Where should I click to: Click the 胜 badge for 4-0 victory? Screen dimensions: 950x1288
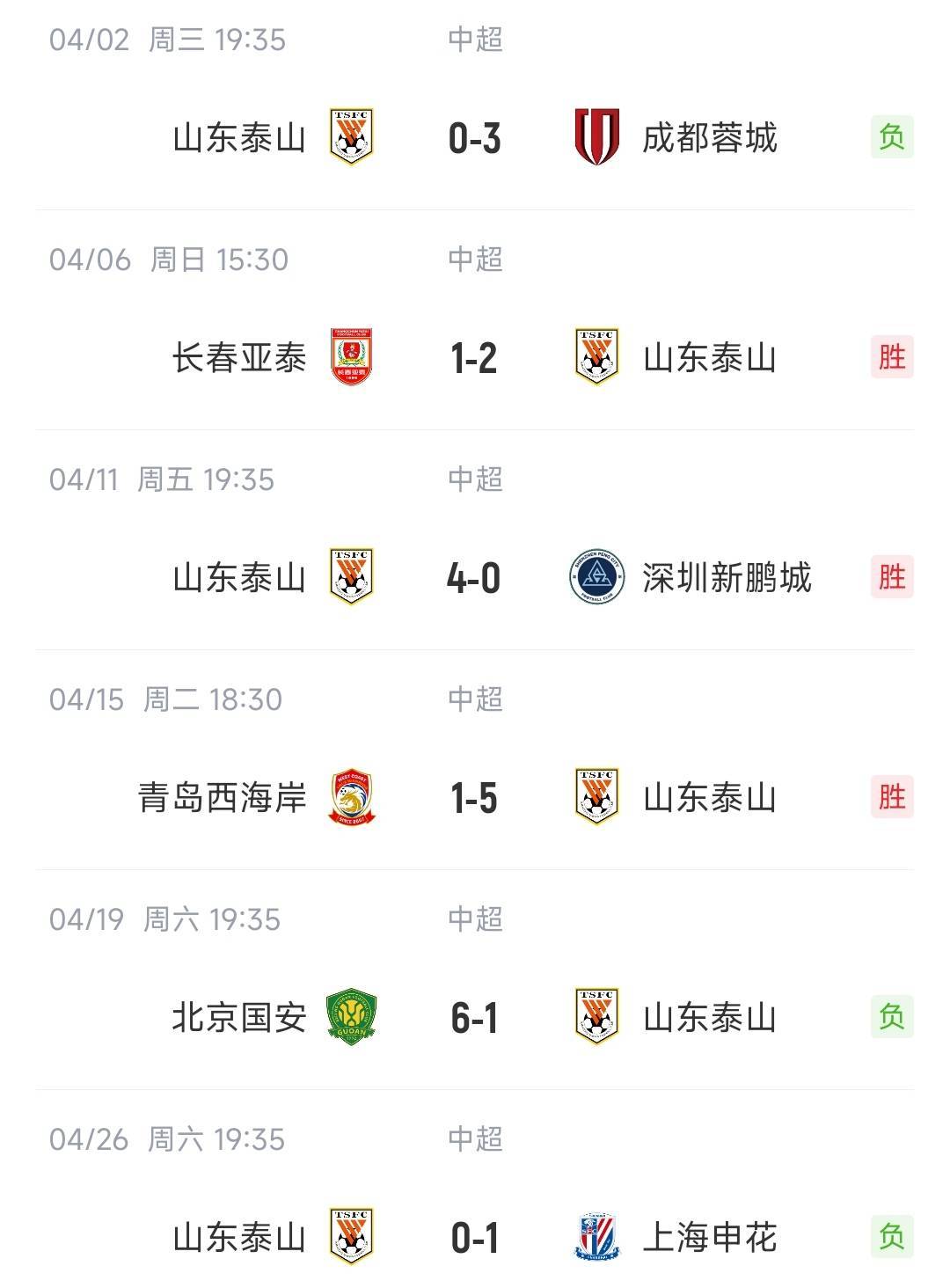[x=894, y=577]
